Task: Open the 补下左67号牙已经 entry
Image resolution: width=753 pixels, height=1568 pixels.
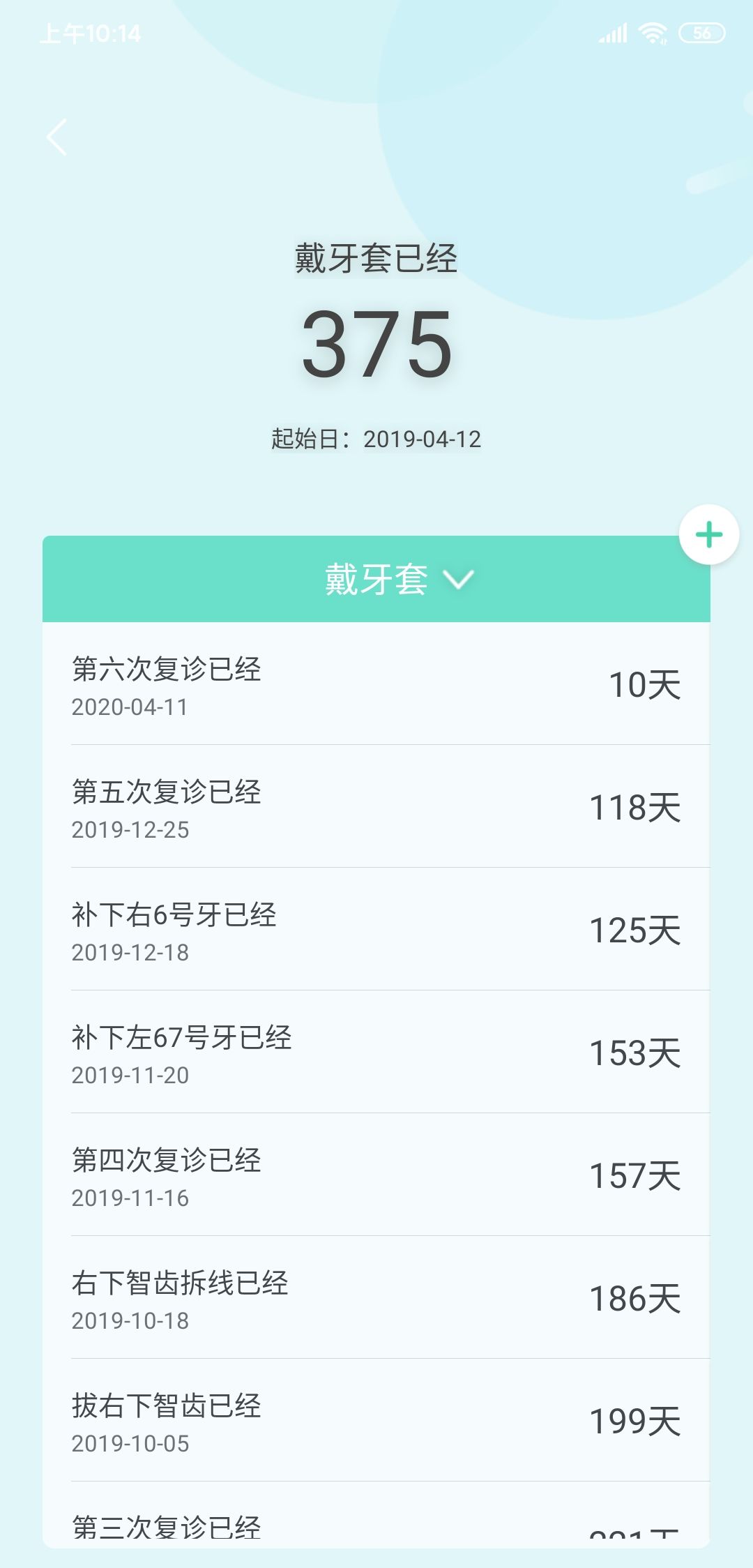Action: tap(376, 1052)
